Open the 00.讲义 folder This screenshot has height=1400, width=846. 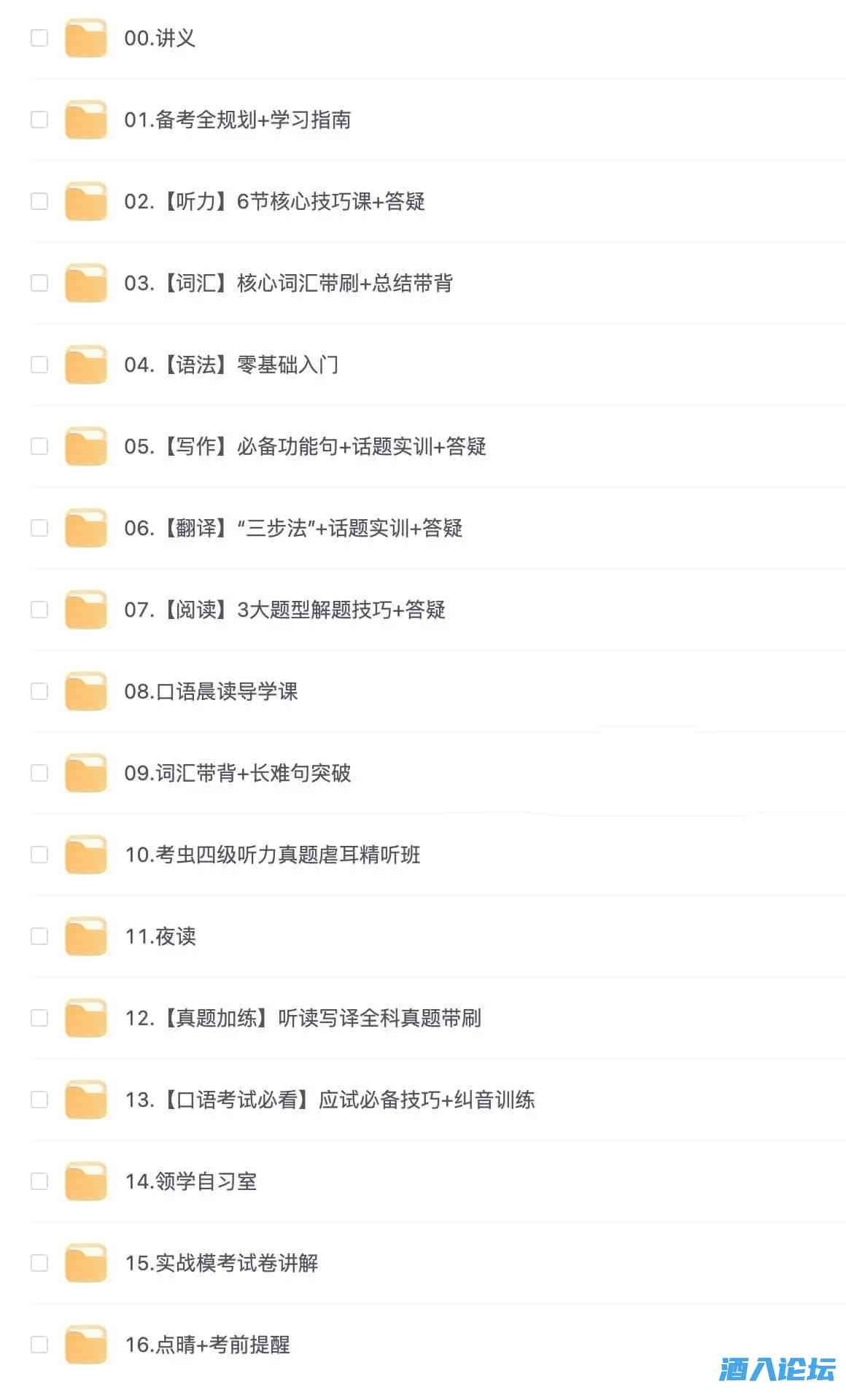click(159, 38)
